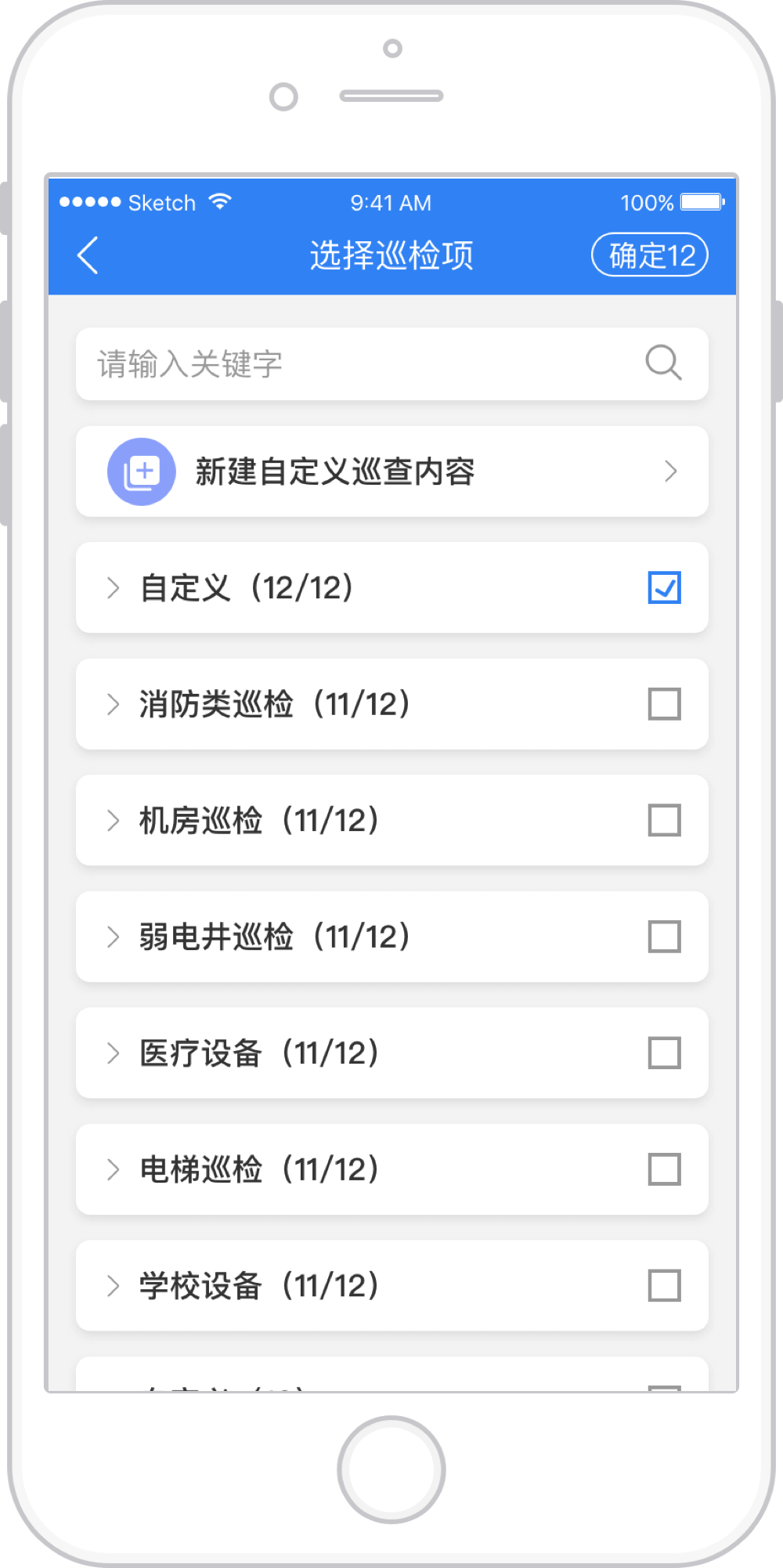This screenshot has width=783, height=1568.
Task: Tap the 确定12 confirm button
Action: tap(650, 255)
